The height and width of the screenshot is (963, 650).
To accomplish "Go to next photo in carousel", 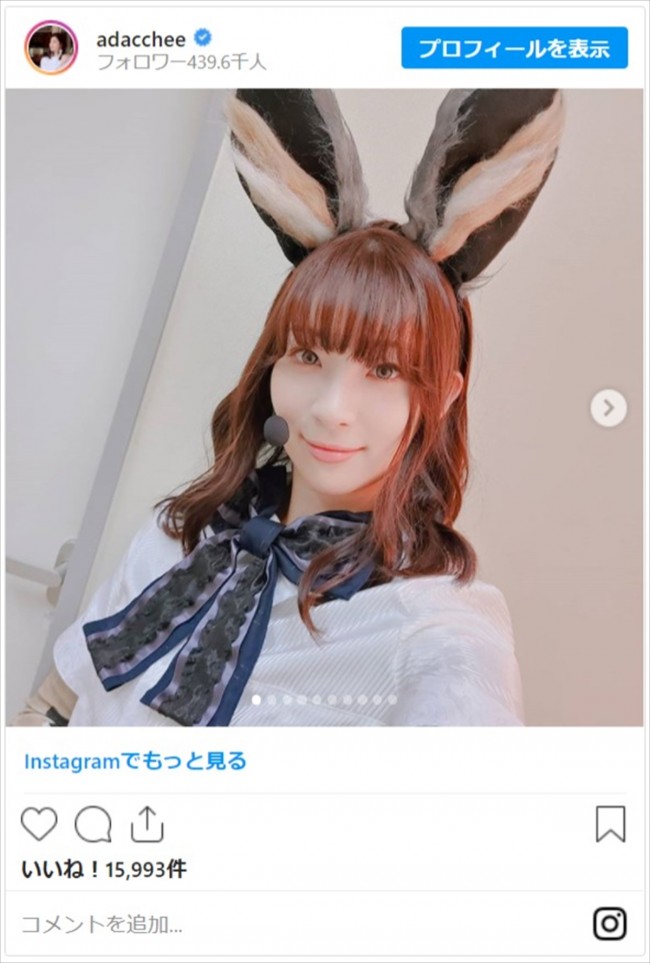I will 608,407.
